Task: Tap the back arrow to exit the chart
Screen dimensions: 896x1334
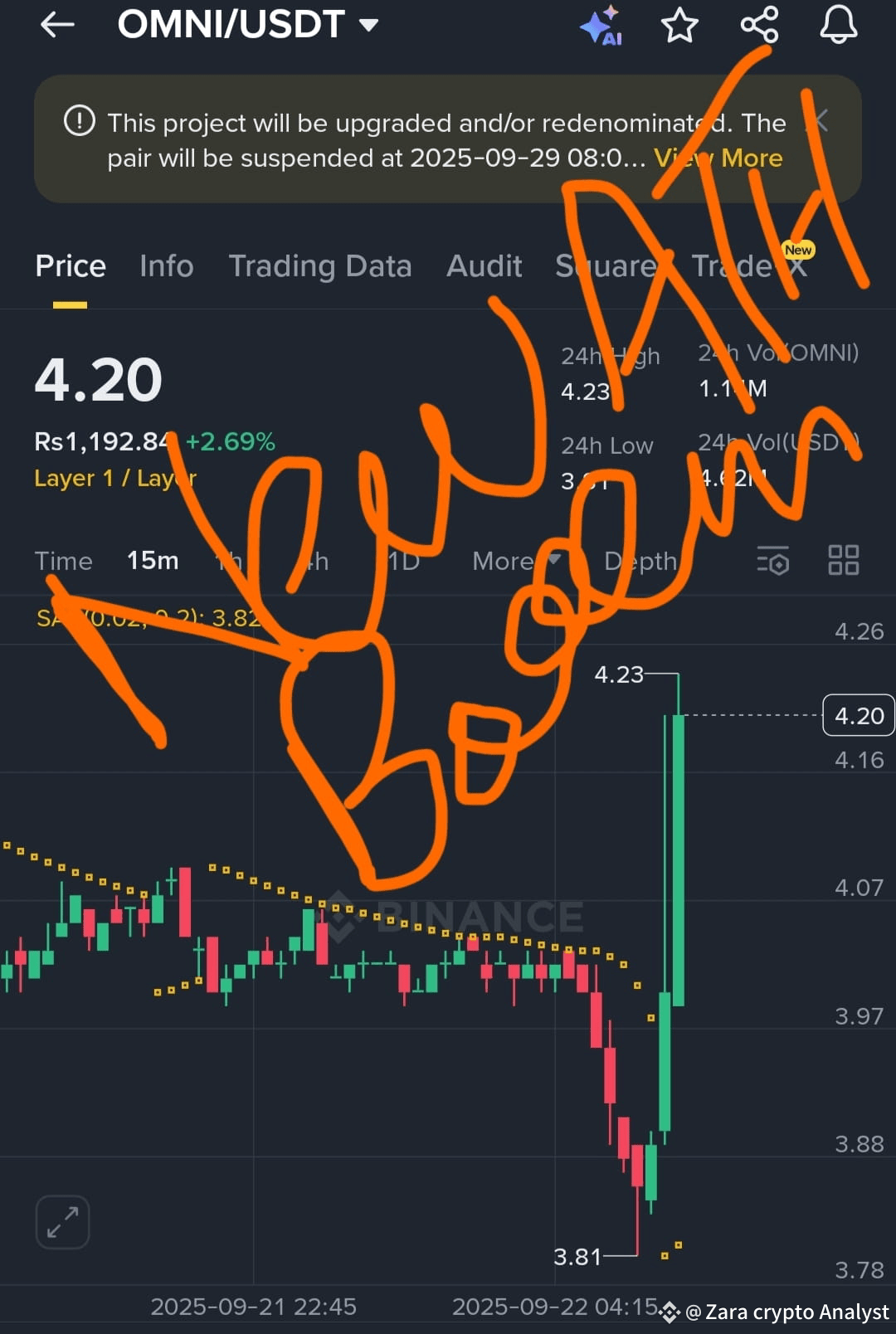Action: (x=56, y=25)
